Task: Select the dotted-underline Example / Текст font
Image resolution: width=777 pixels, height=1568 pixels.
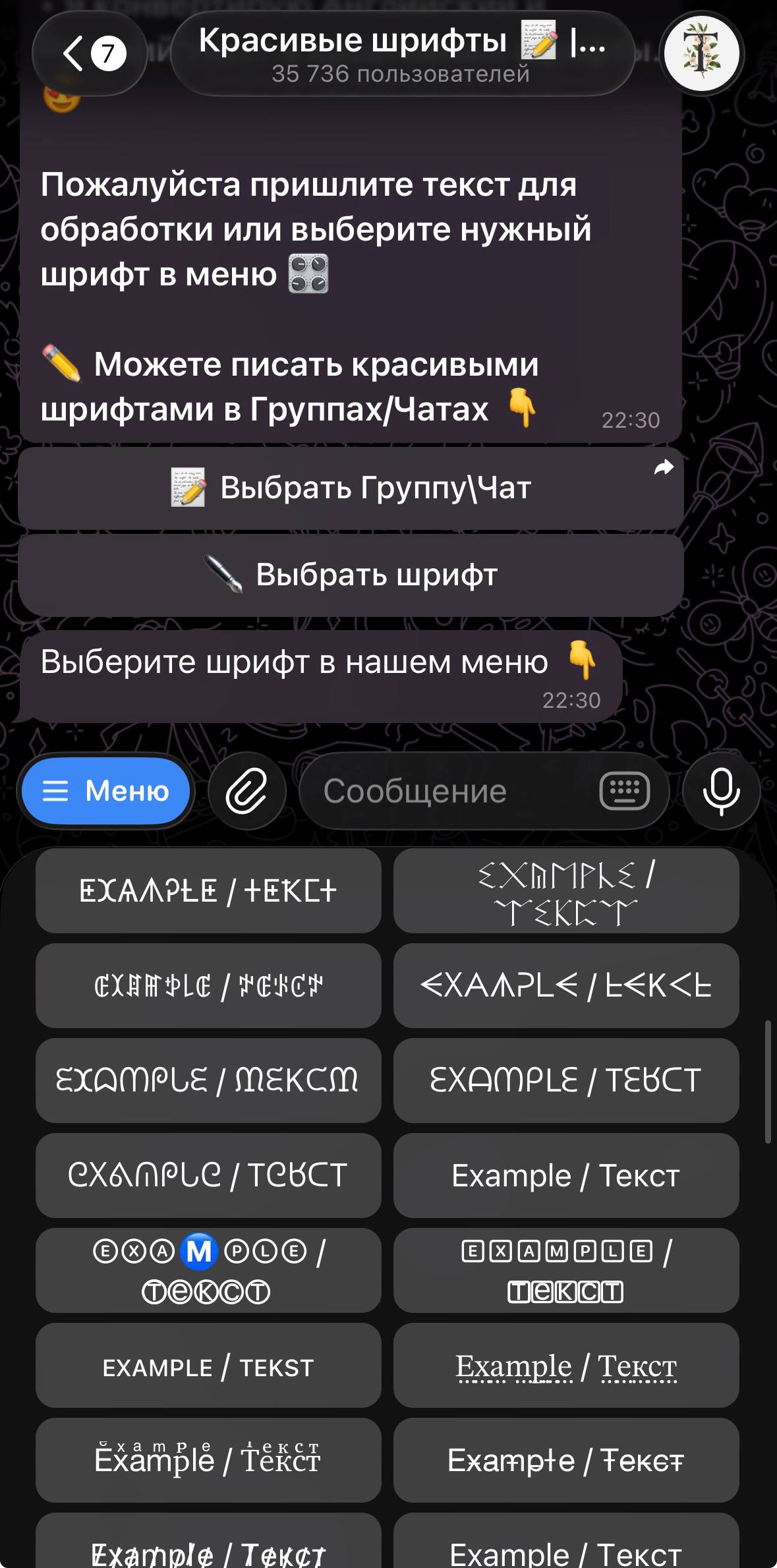Action: [x=567, y=1365]
